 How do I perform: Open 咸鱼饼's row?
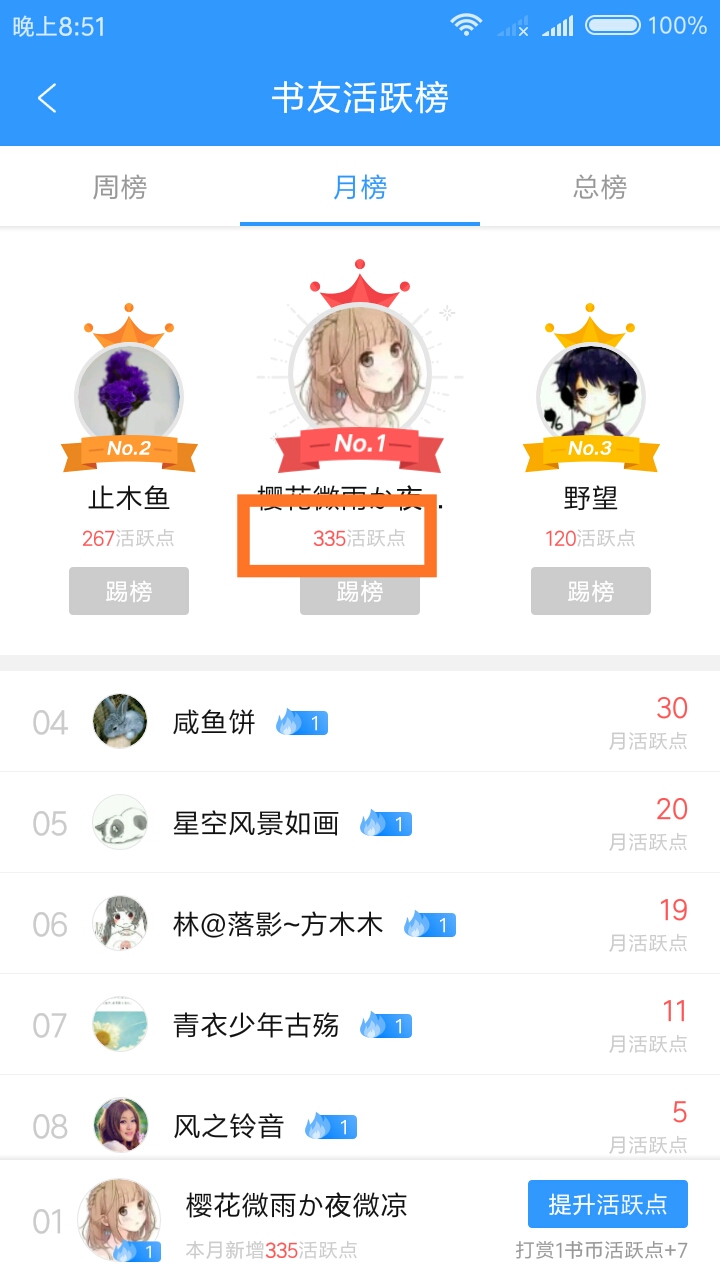tap(360, 722)
